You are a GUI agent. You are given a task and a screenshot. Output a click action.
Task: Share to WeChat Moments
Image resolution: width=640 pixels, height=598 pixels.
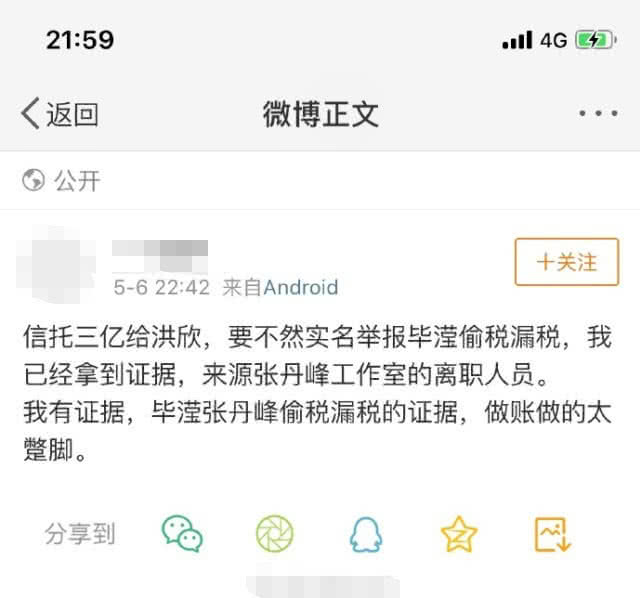[x=274, y=534]
